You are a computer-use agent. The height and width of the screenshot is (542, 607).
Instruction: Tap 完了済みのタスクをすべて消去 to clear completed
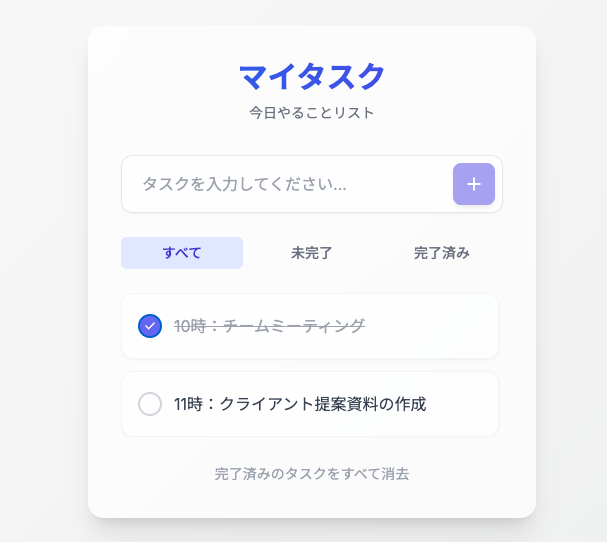[311, 474]
